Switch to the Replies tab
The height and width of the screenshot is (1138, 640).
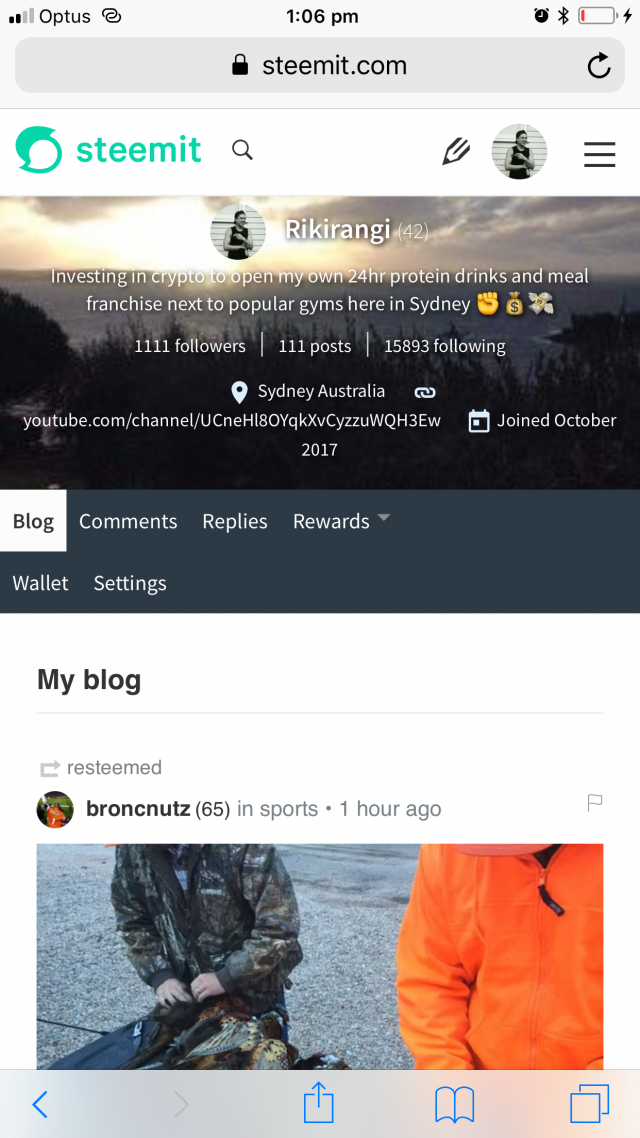pyautogui.click(x=235, y=521)
